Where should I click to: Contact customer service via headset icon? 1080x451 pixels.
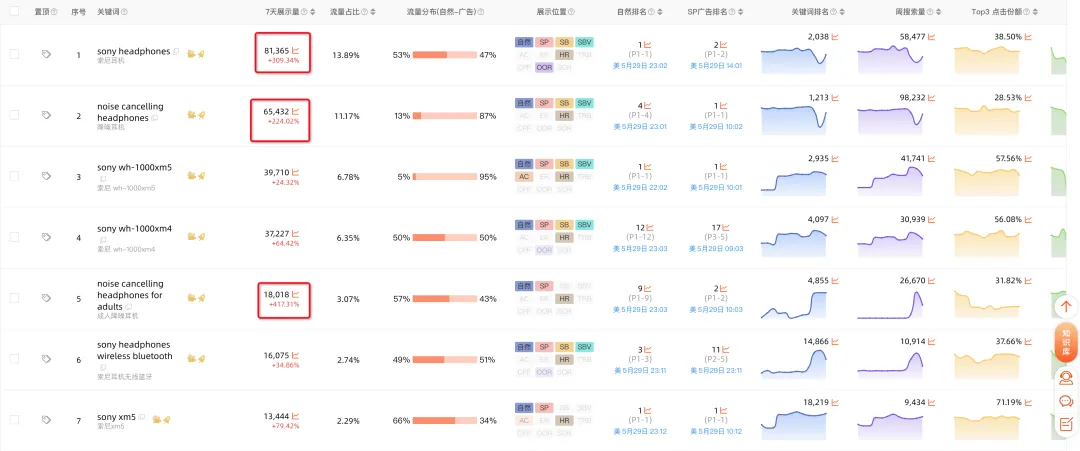pos(1066,377)
